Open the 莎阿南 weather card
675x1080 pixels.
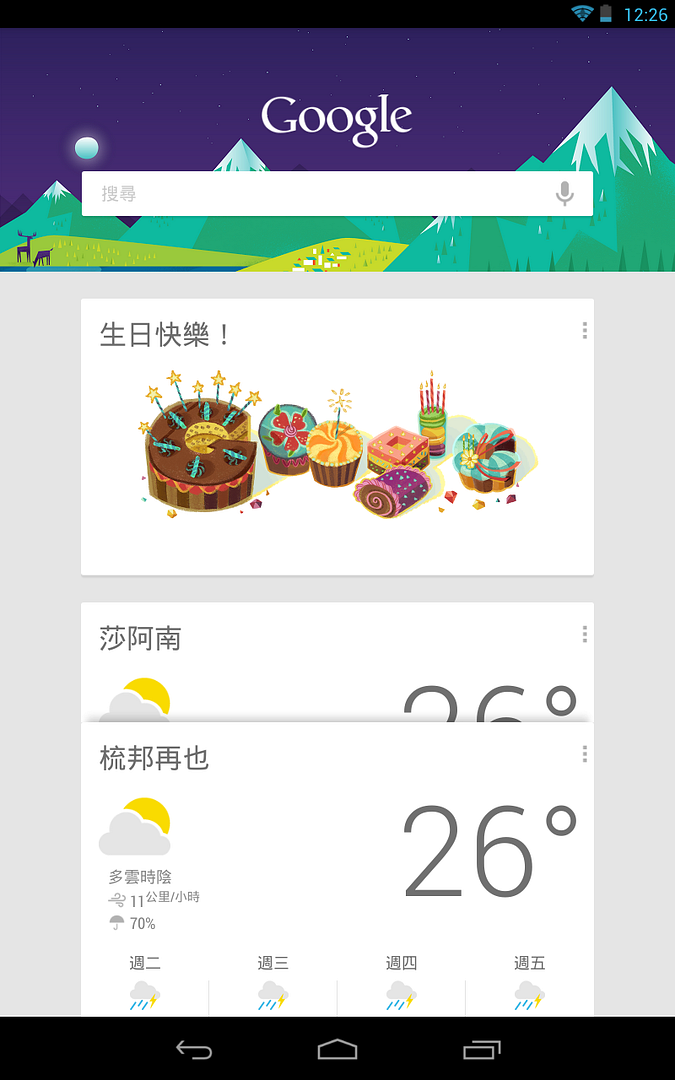(300, 660)
